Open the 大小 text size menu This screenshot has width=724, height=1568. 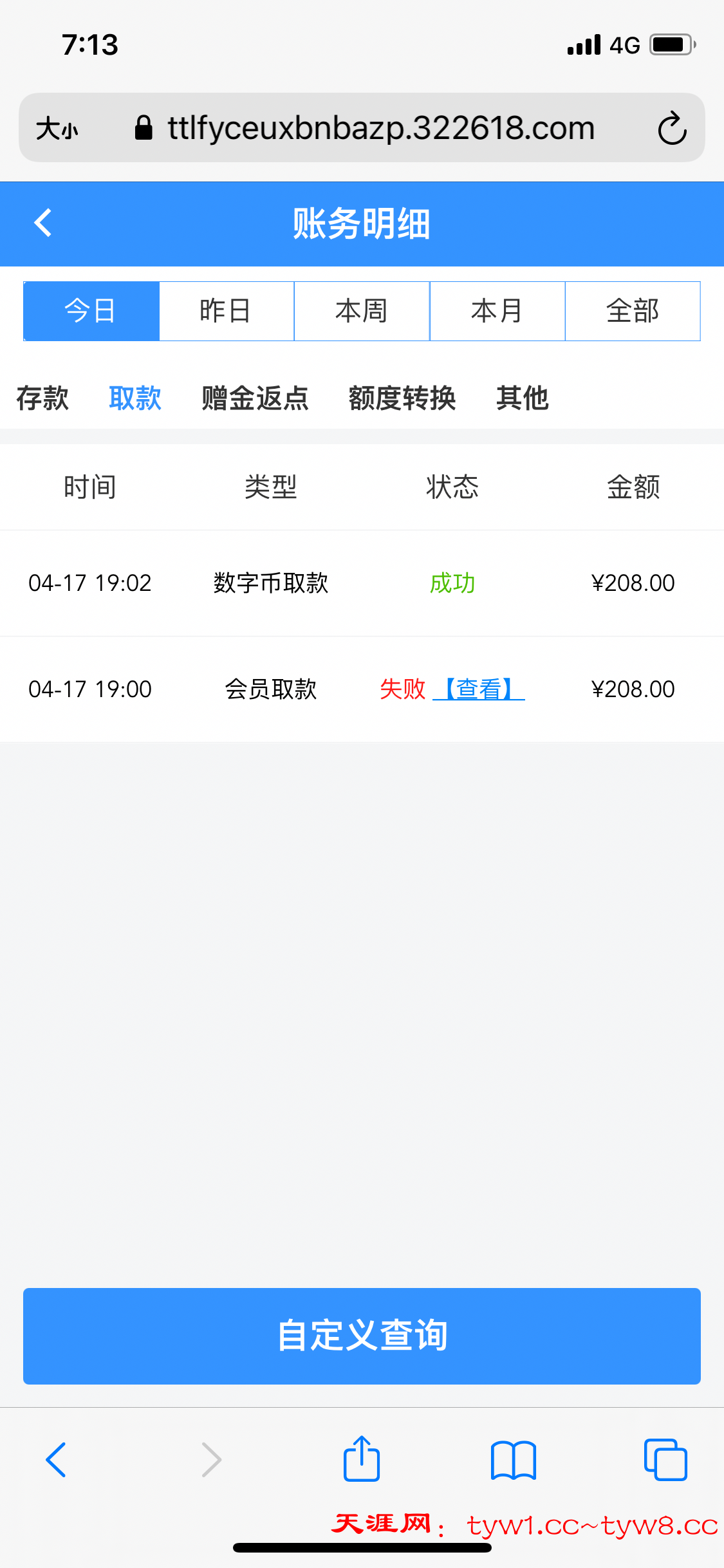pyautogui.click(x=57, y=128)
